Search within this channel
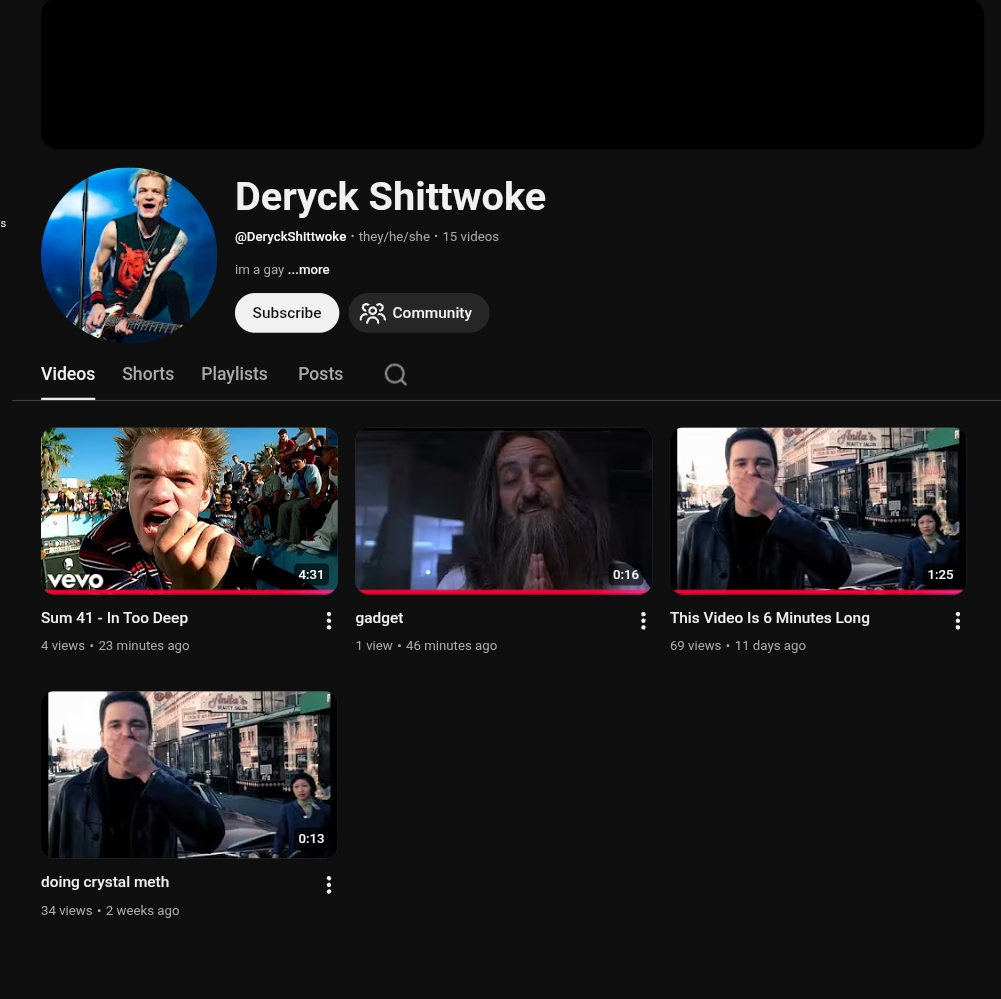This screenshot has width=1001, height=999. pos(396,374)
